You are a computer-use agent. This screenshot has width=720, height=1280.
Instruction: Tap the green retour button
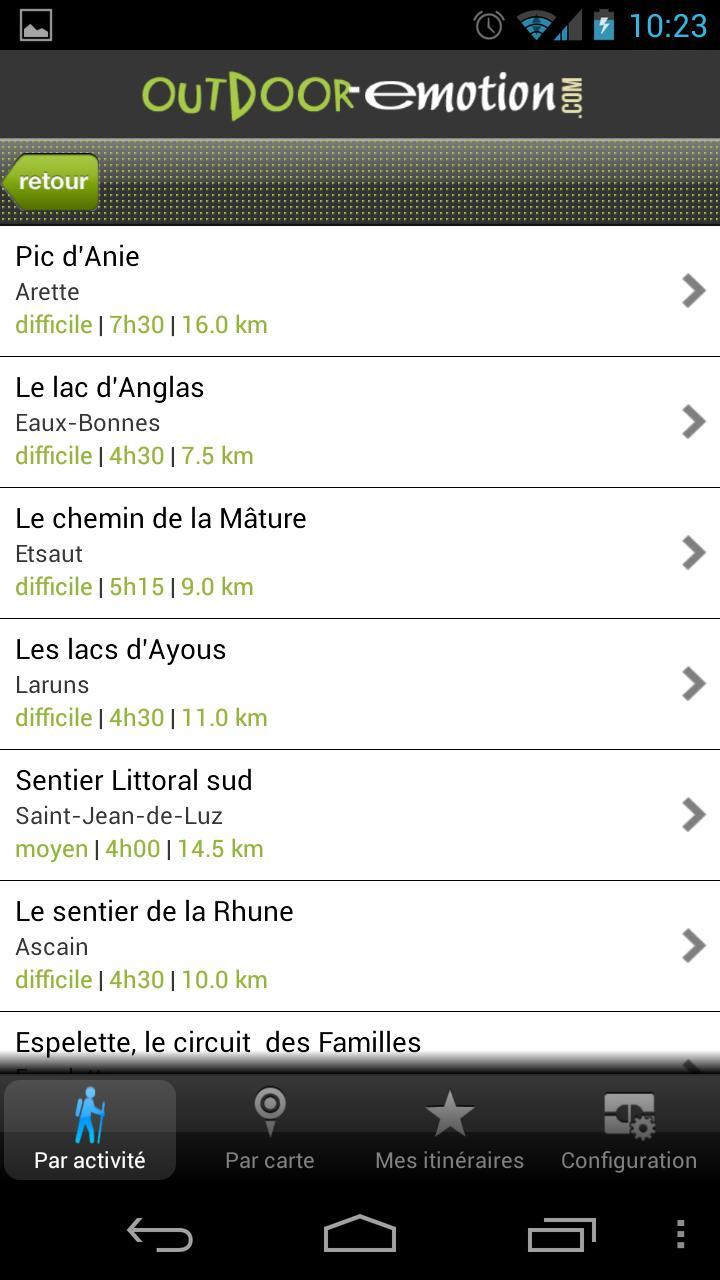(52, 182)
